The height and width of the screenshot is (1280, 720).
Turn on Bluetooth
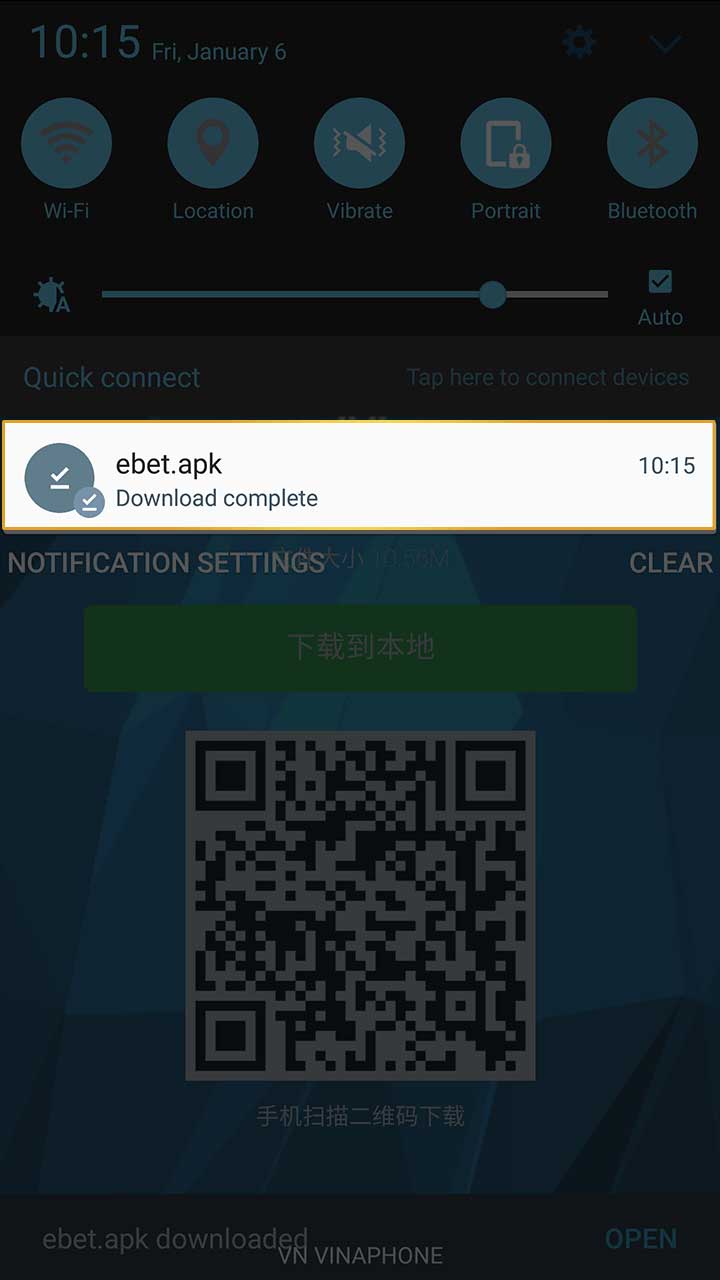click(x=652, y=144)
